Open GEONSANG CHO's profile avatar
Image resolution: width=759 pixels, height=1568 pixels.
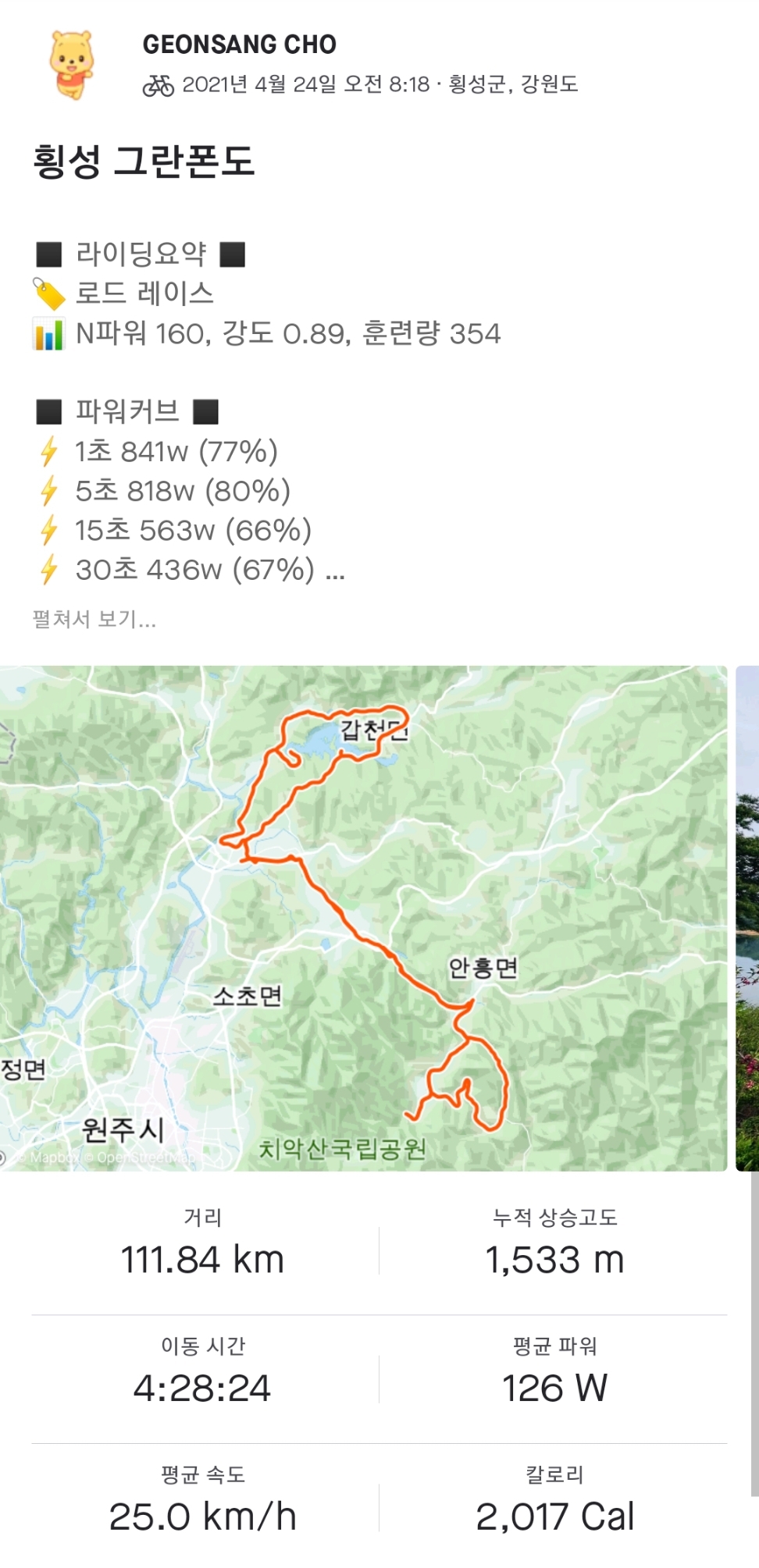pos(72,65)
